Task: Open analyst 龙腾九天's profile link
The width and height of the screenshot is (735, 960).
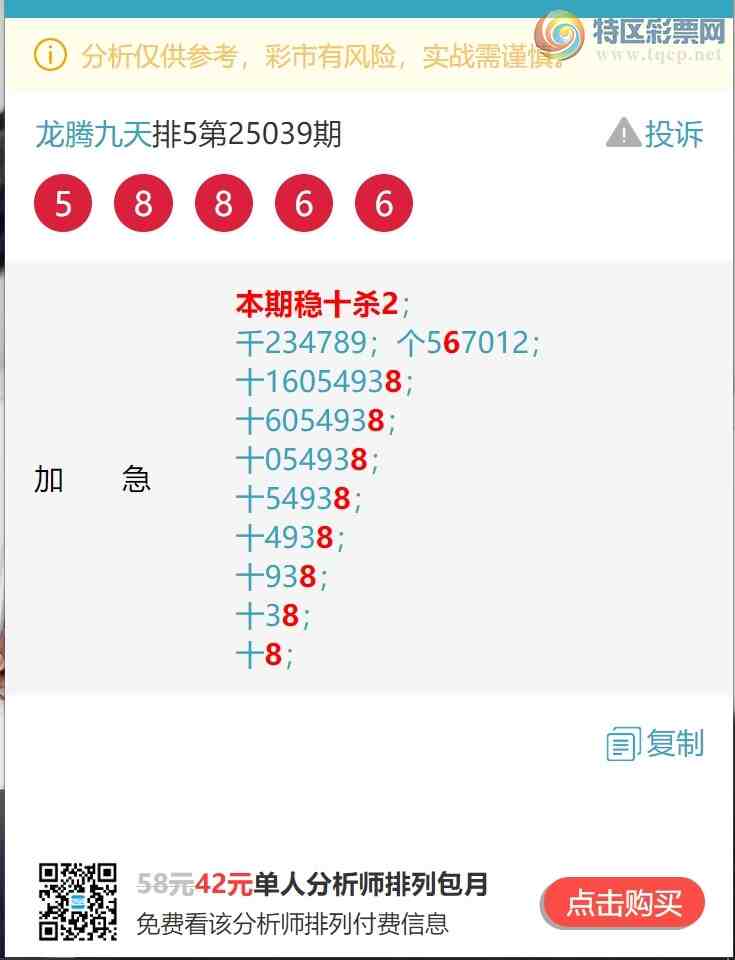Action: (93, 134)
